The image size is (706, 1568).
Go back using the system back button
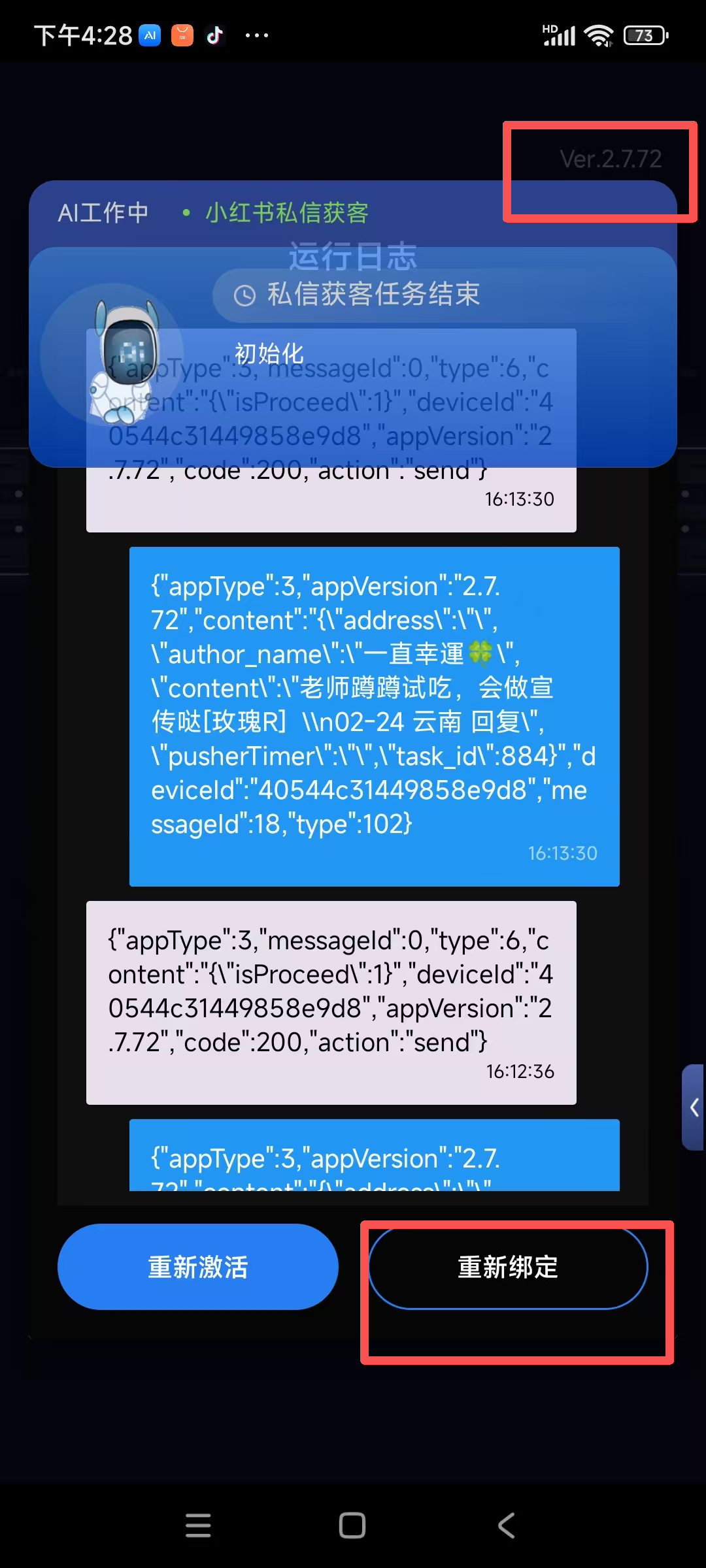coord(507,1526)
